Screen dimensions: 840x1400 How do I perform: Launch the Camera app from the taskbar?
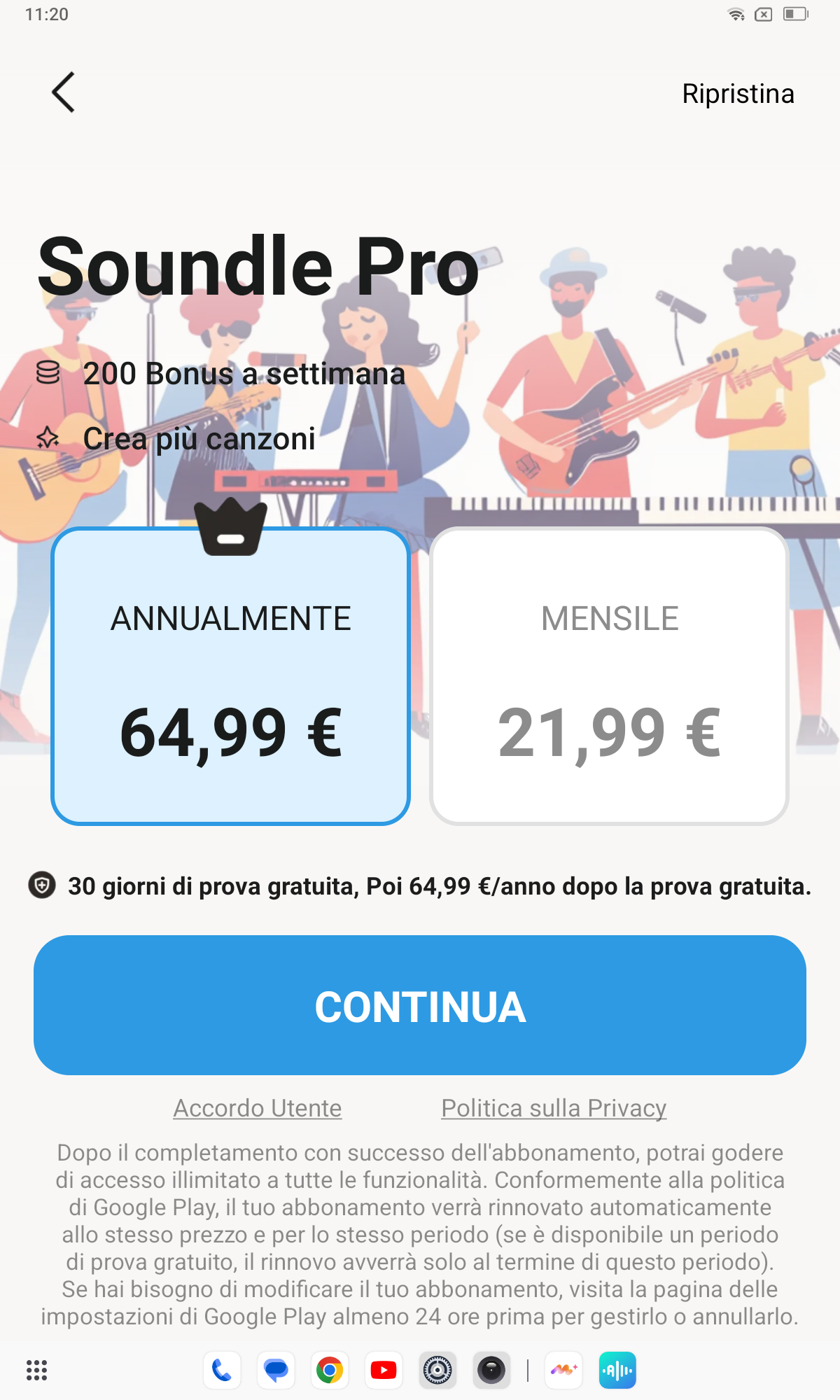point(491,1370)
